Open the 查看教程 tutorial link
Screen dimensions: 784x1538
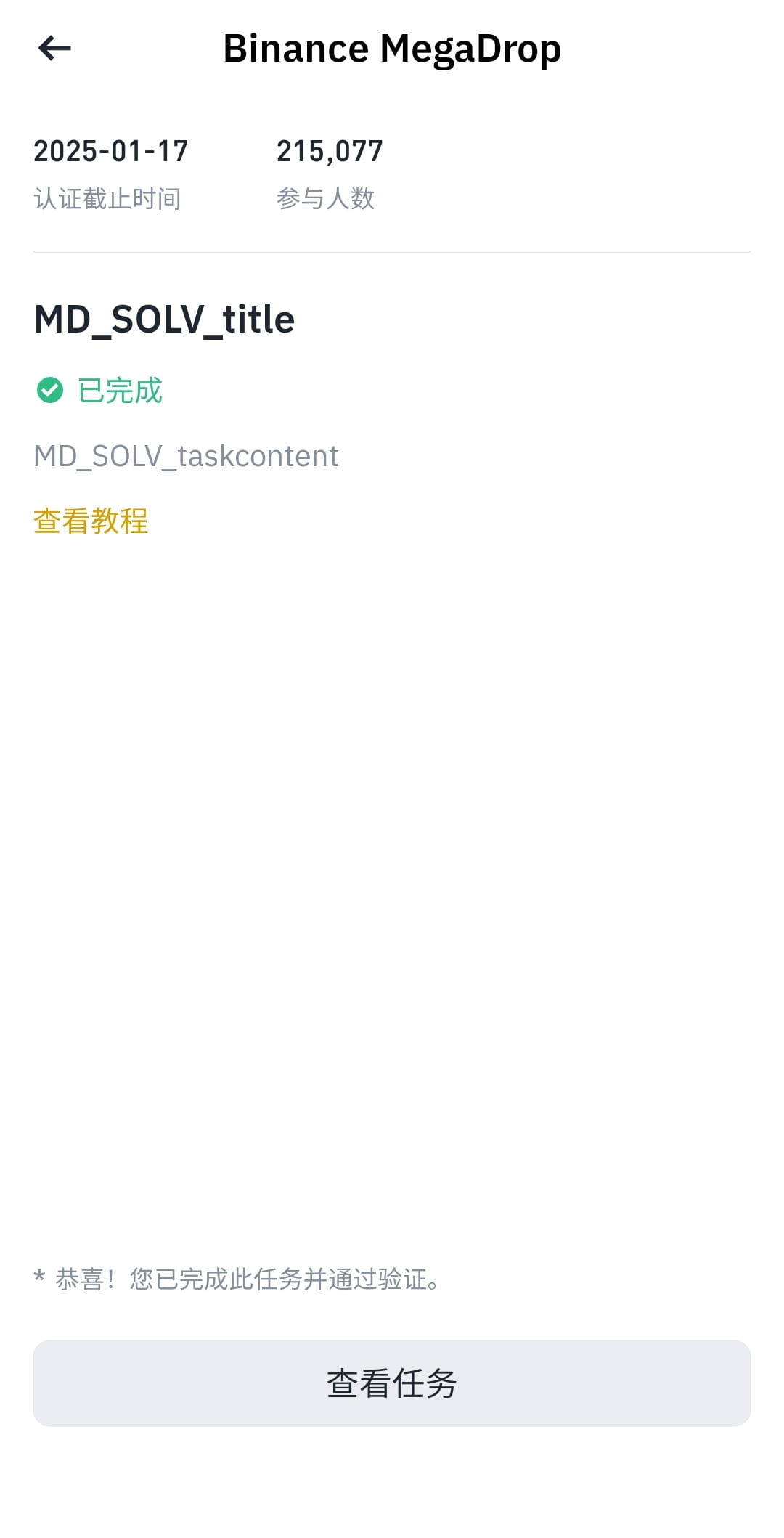[x=91, y=521]
